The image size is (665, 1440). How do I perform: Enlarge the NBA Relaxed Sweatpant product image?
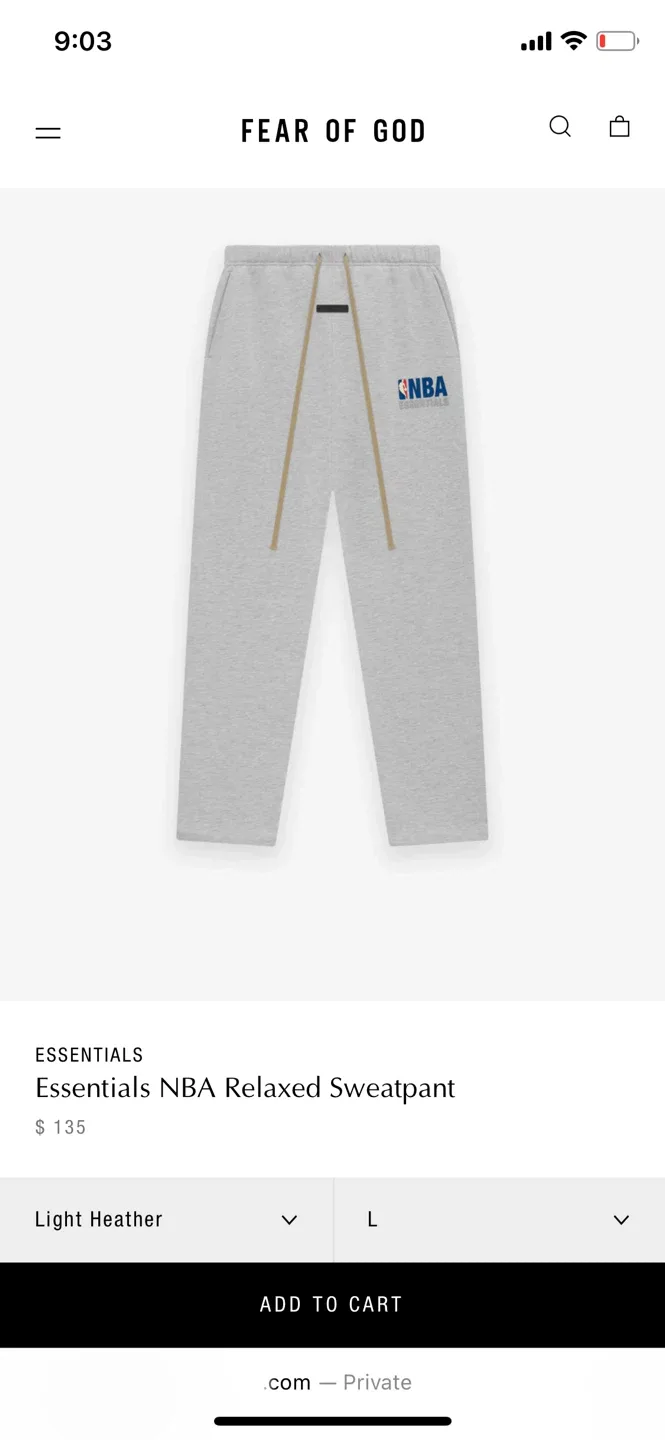332,545
